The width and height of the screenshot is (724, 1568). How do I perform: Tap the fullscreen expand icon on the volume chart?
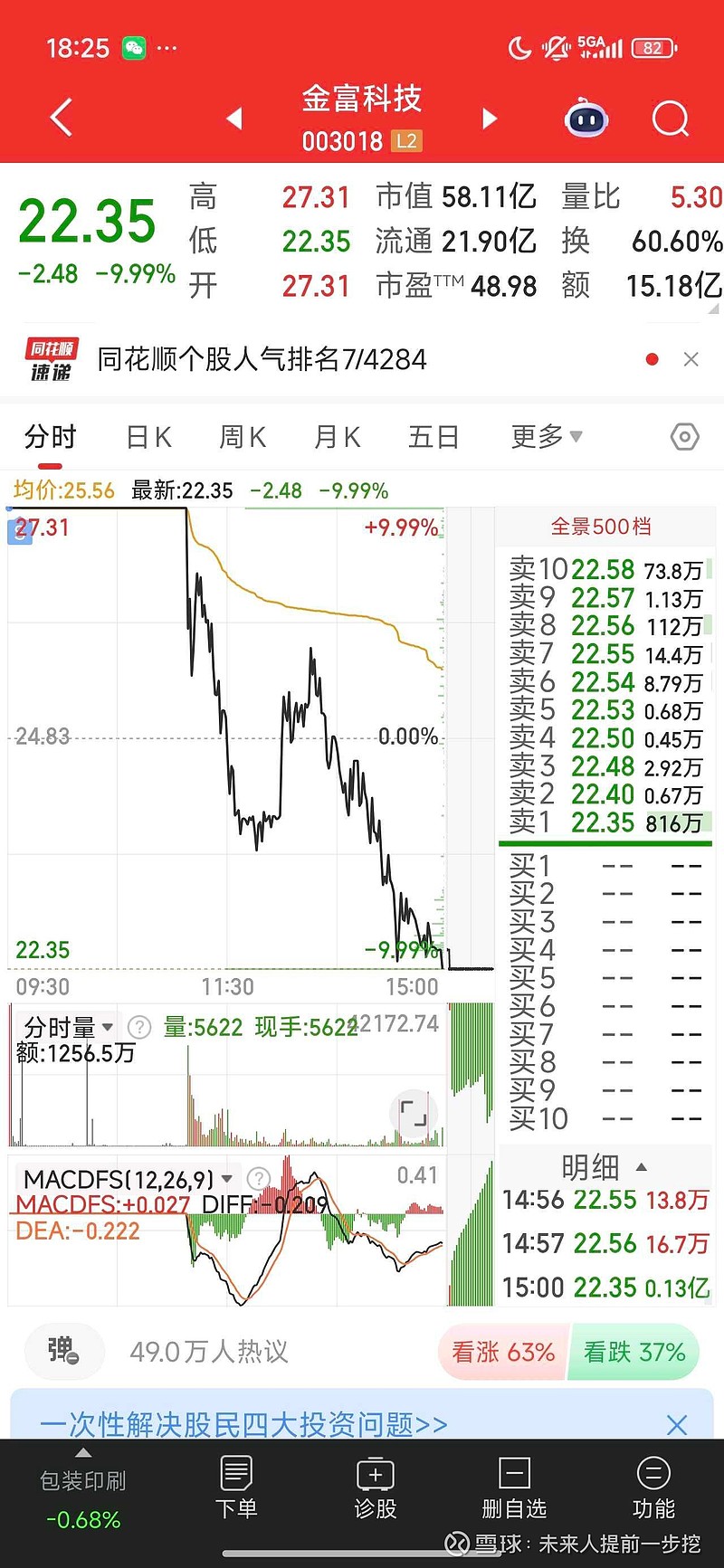point(413,1114)
